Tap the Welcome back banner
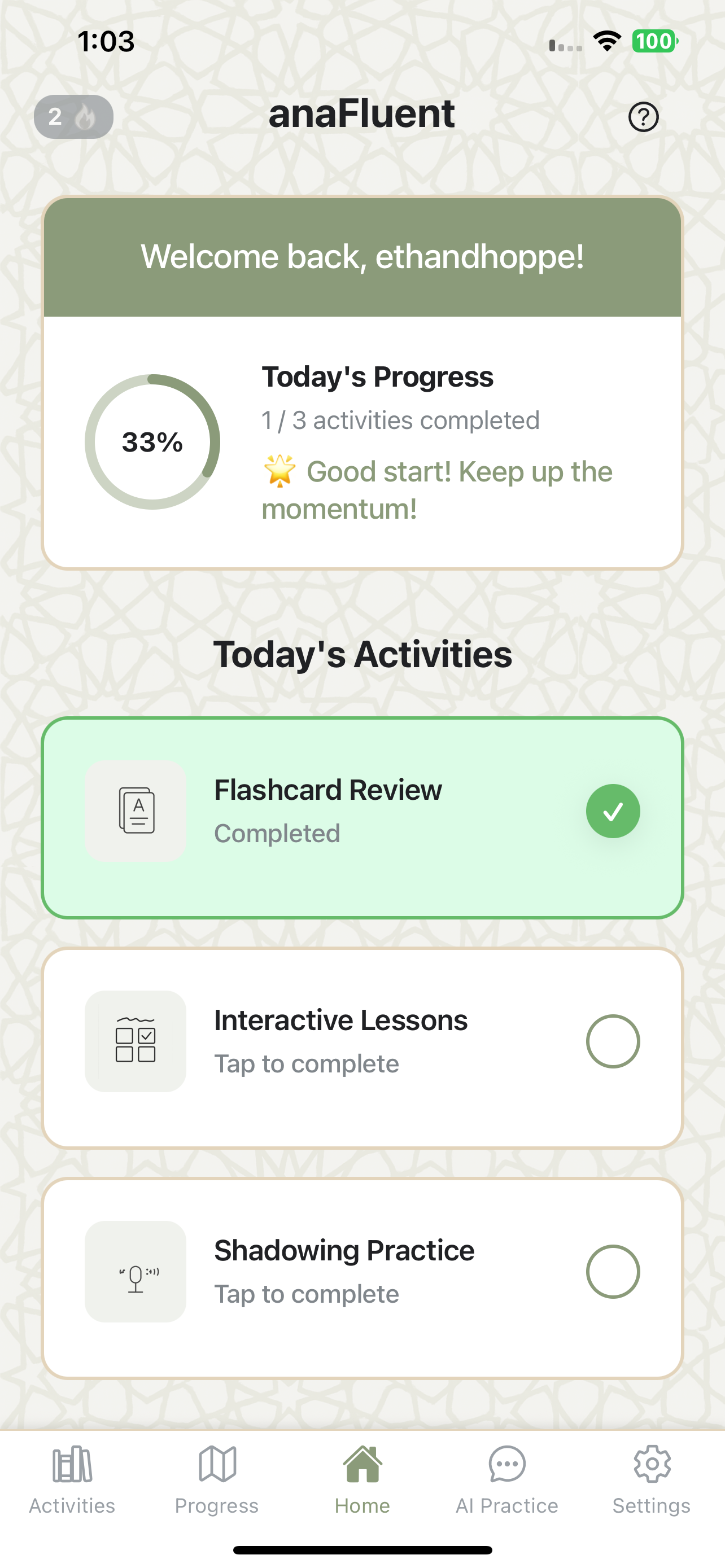 [x=362, y=257]
